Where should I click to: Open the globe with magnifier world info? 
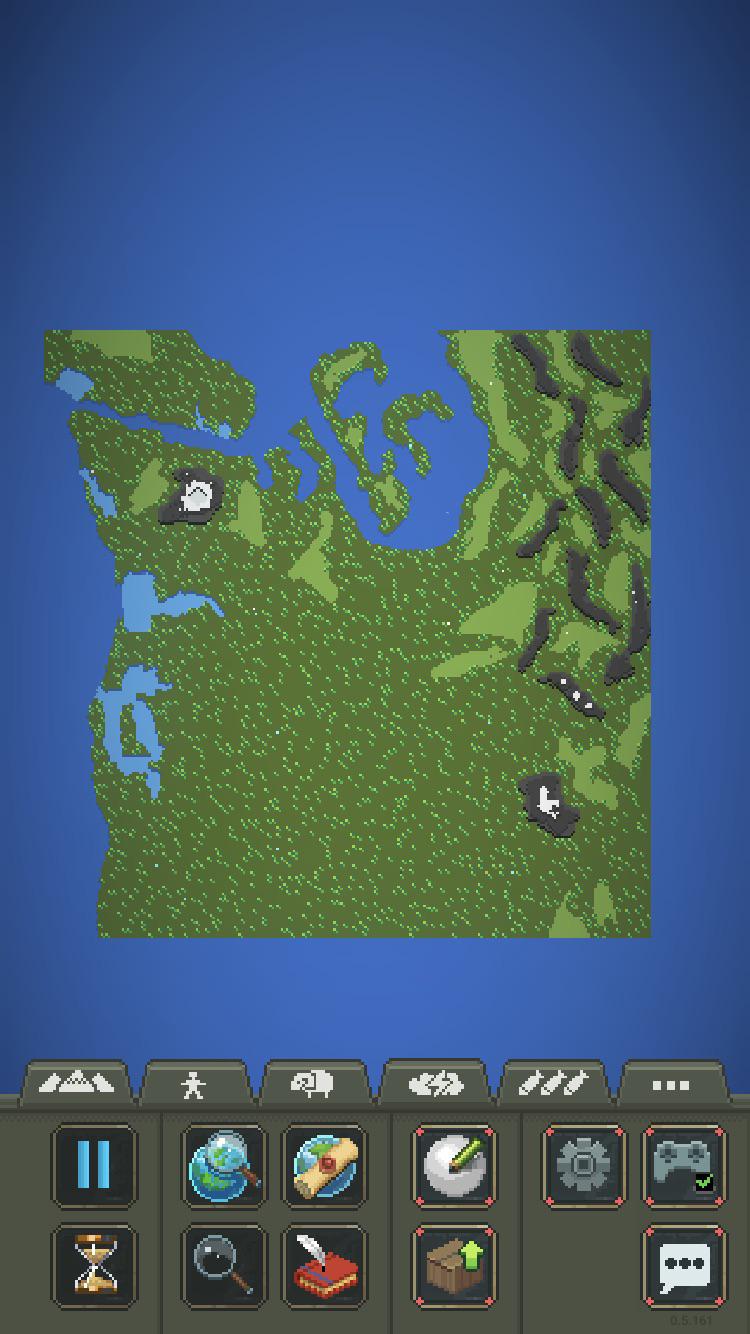(x=224, y=1165)
